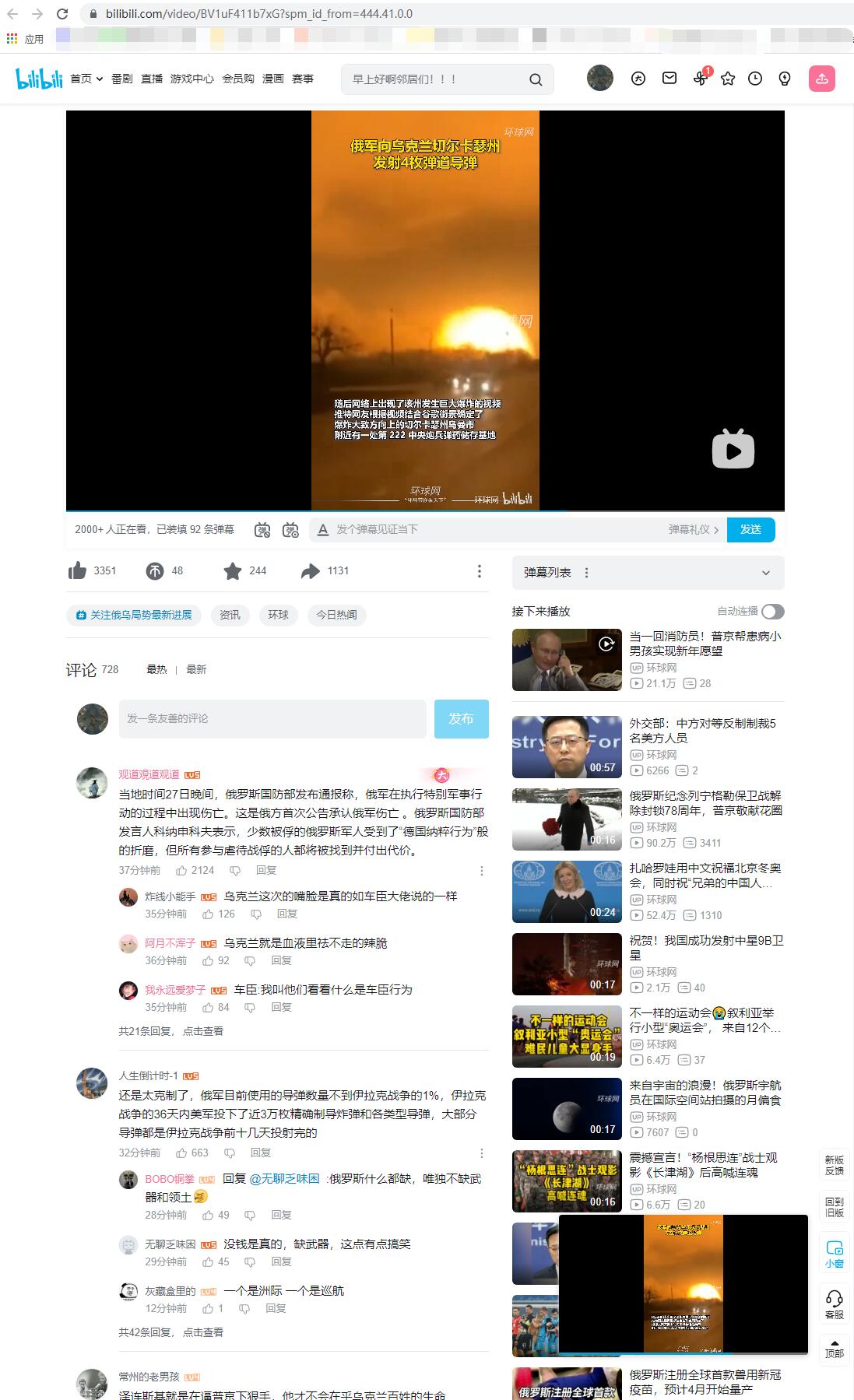854x1400 pixels.
Task: Play the video with the play button
Action: 733,449
